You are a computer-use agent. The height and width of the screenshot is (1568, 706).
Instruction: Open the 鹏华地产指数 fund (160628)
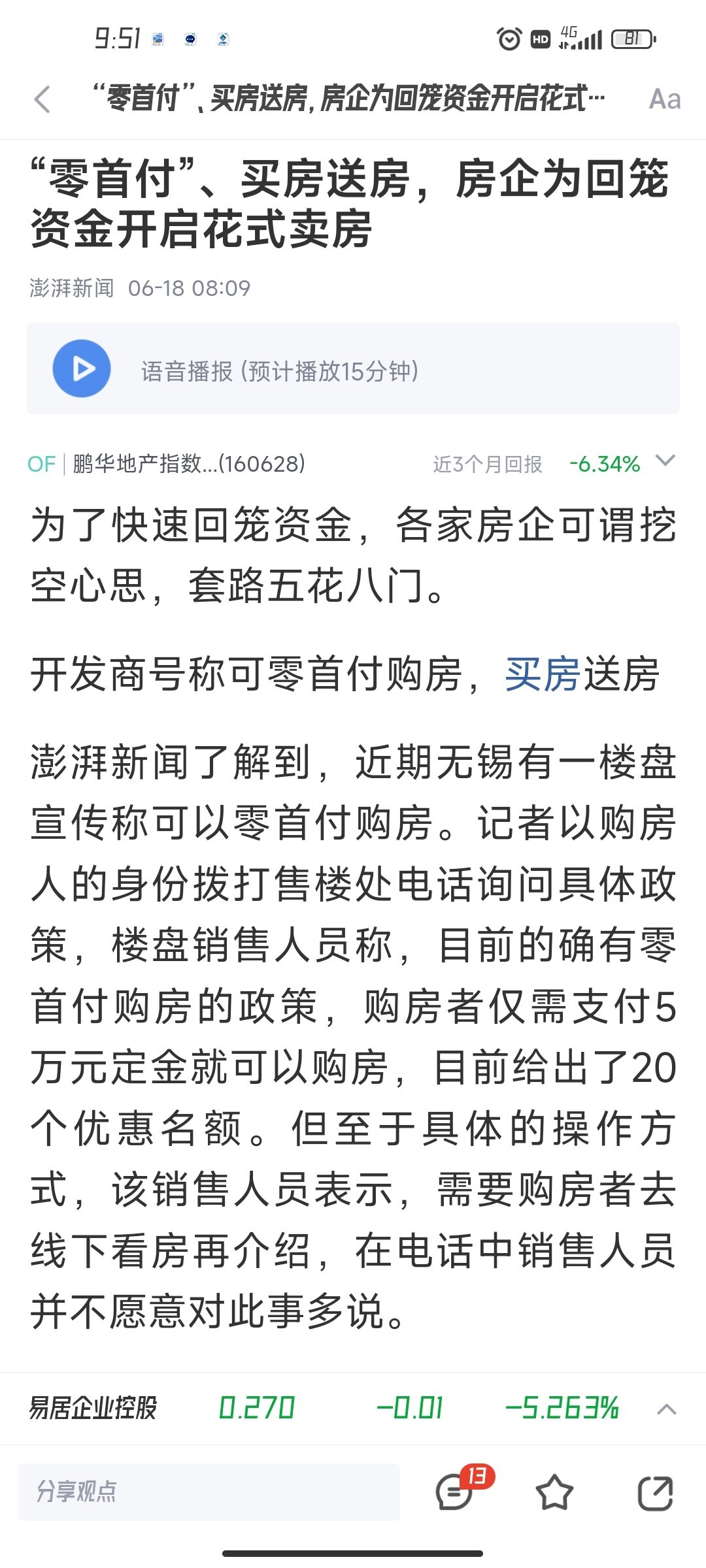coord(189,464)
